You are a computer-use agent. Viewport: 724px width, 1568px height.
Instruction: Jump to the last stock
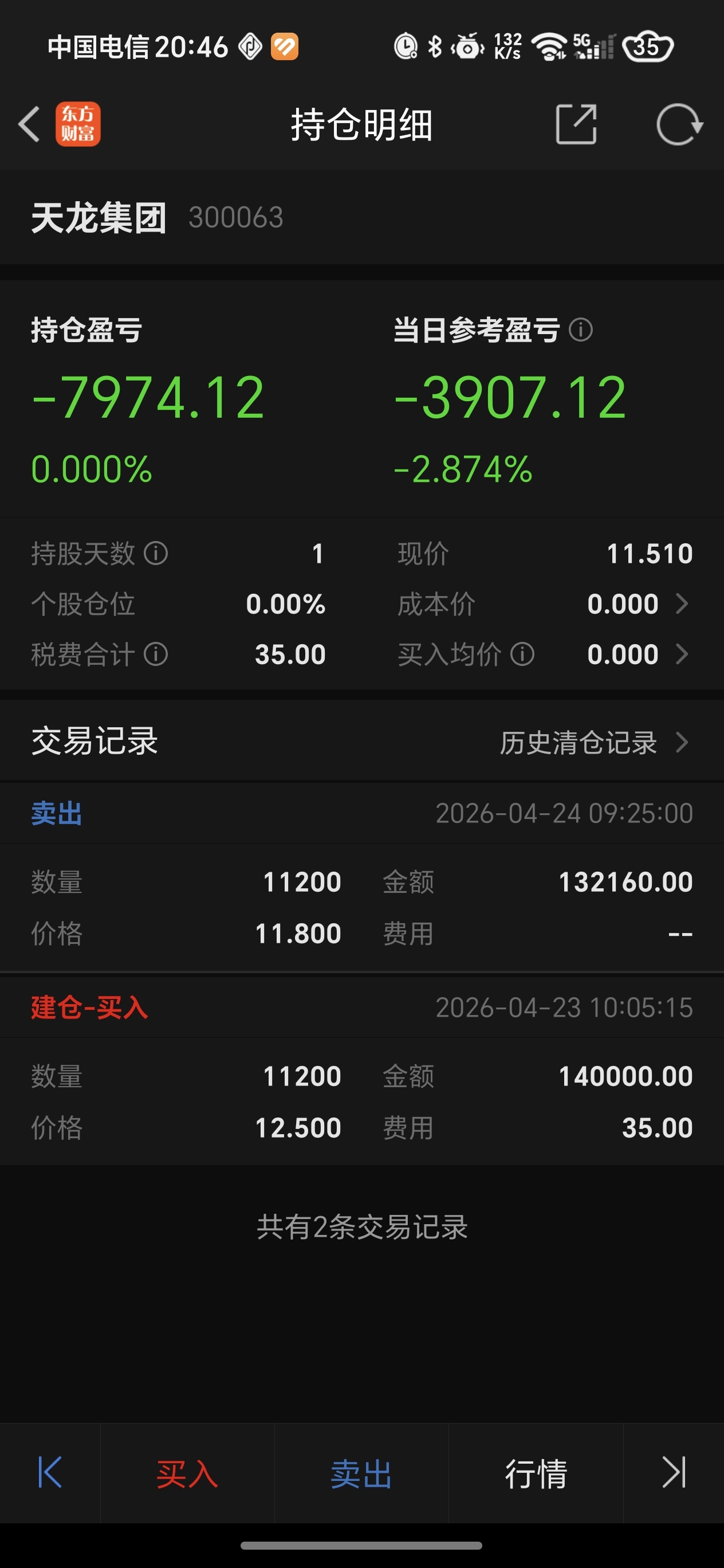click(674, 1472)
